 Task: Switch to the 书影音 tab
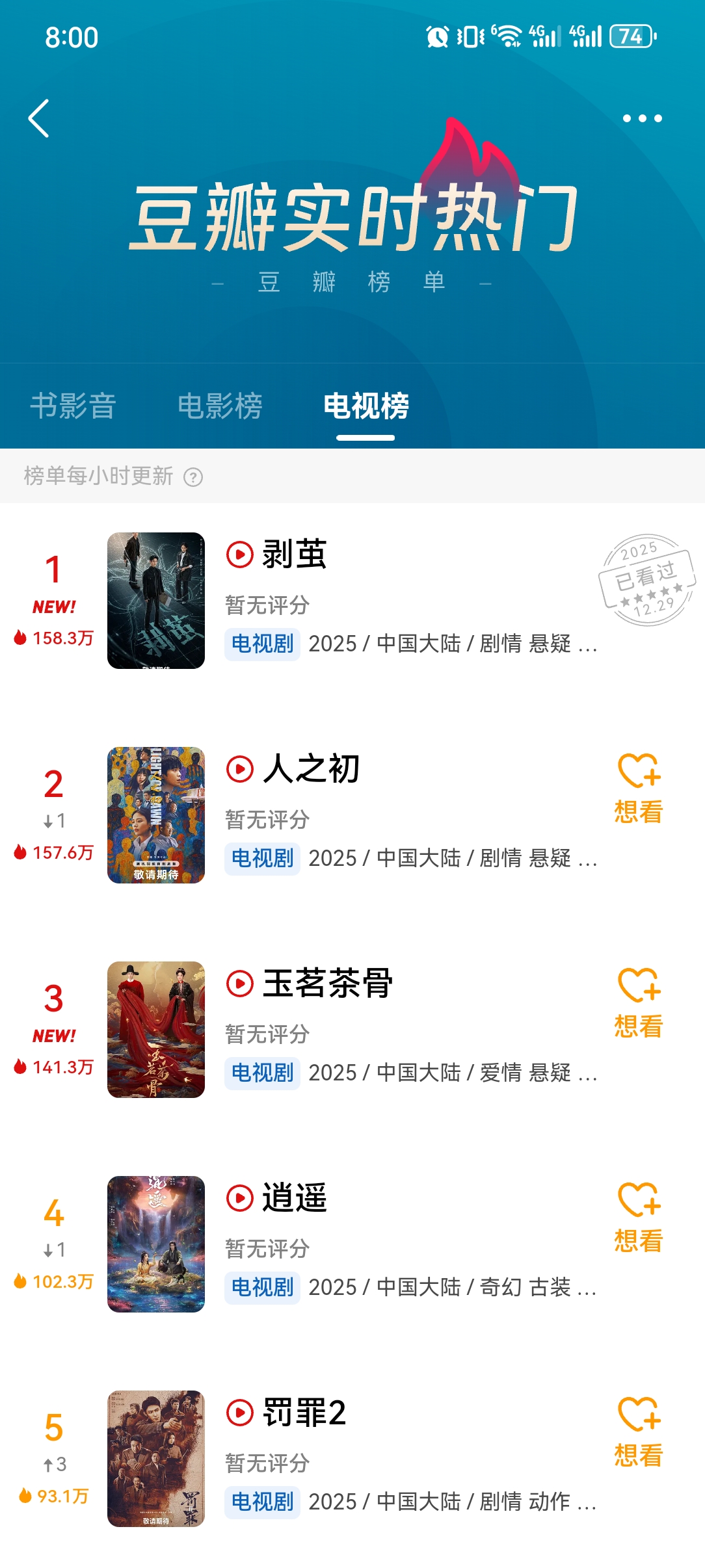click(x=73, y=406)
